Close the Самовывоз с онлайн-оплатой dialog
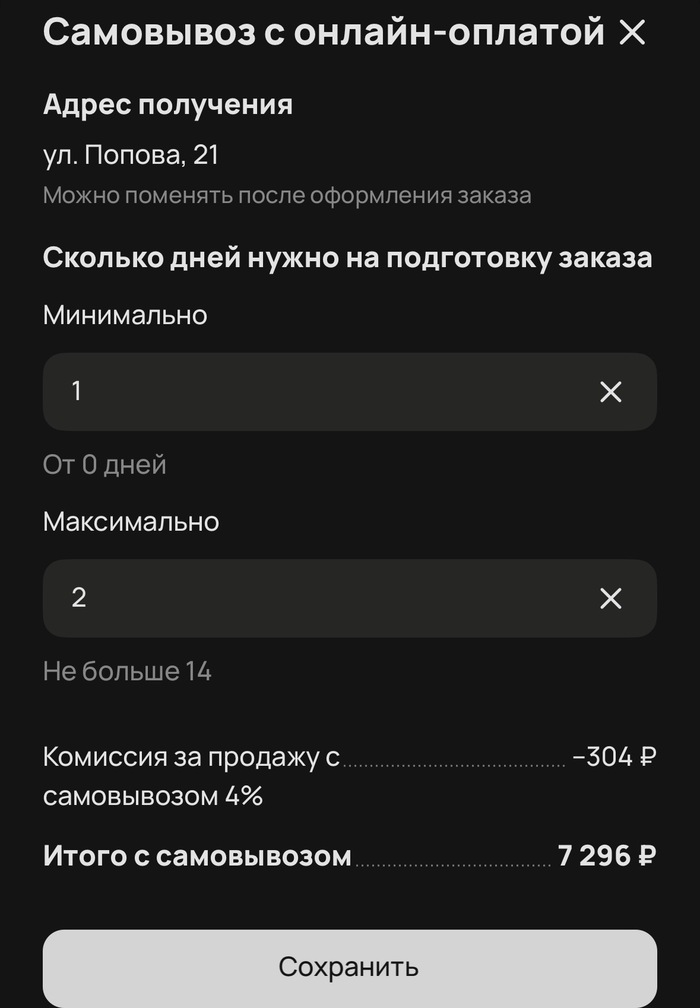This screenshot has width=700, height=1008. click(632, 33)
